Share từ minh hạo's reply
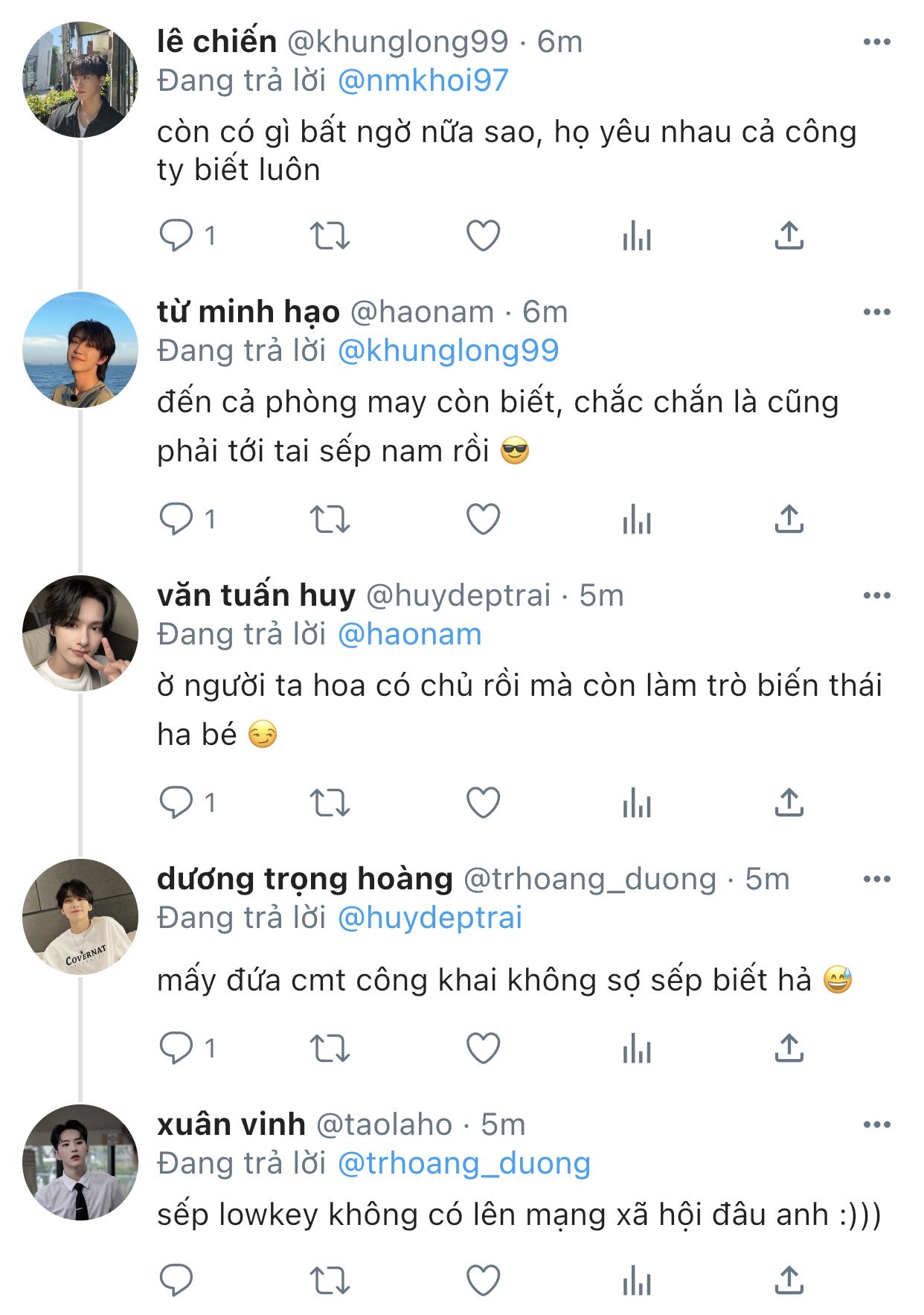This screenshot has height=1315, width=924. point(789,519)
